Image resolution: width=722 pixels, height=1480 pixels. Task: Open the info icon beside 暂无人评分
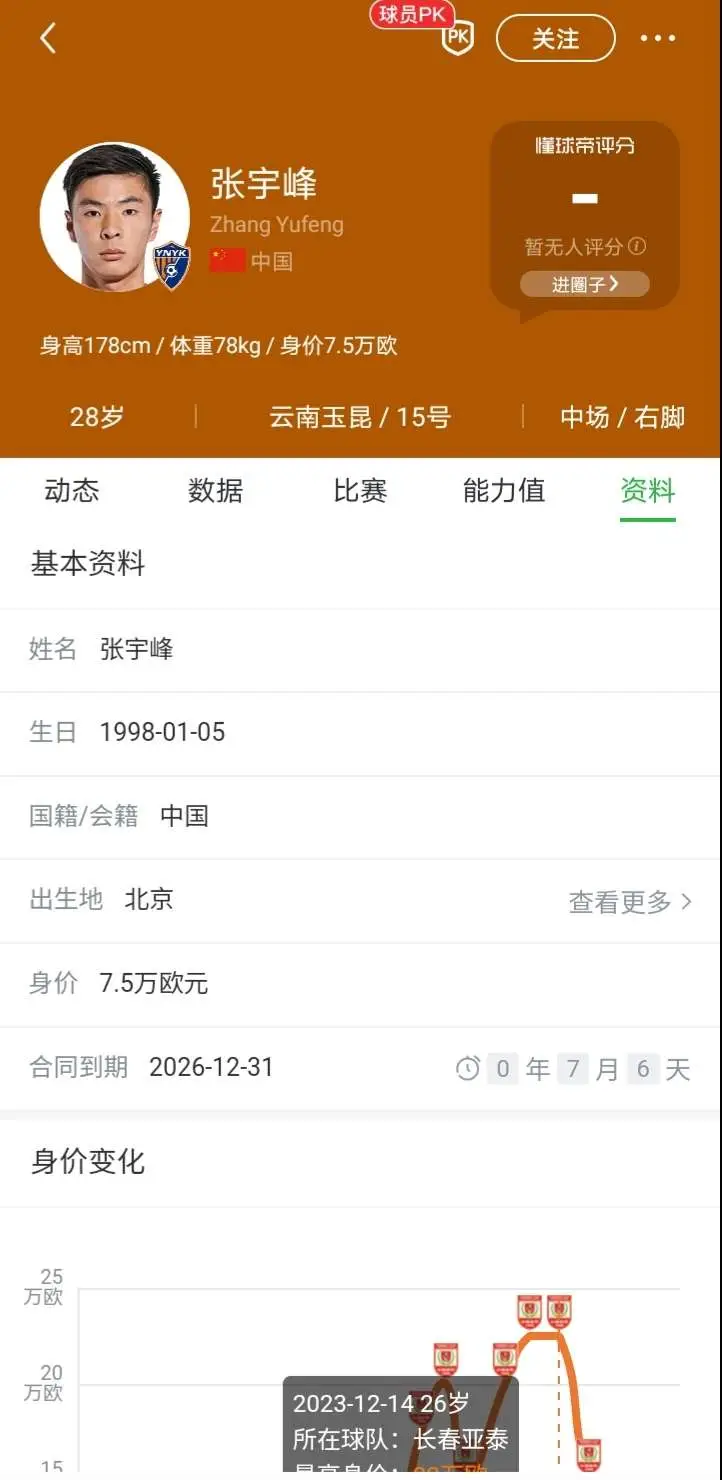(x=637, y=246)
